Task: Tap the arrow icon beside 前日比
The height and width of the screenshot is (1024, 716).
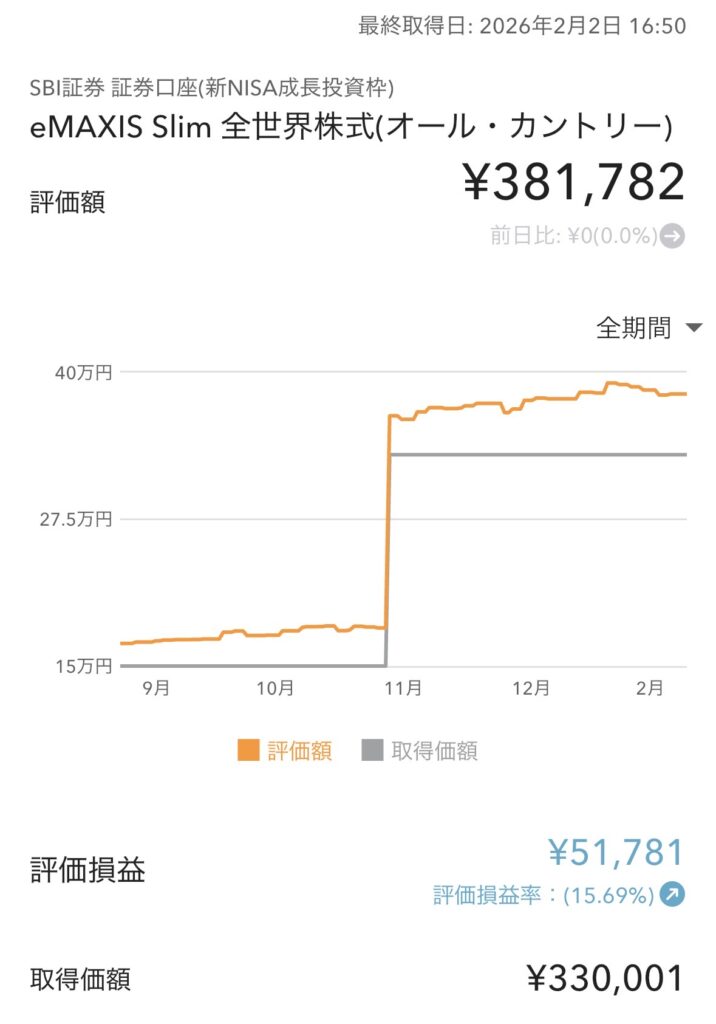Action: click(x=673, y=236)
